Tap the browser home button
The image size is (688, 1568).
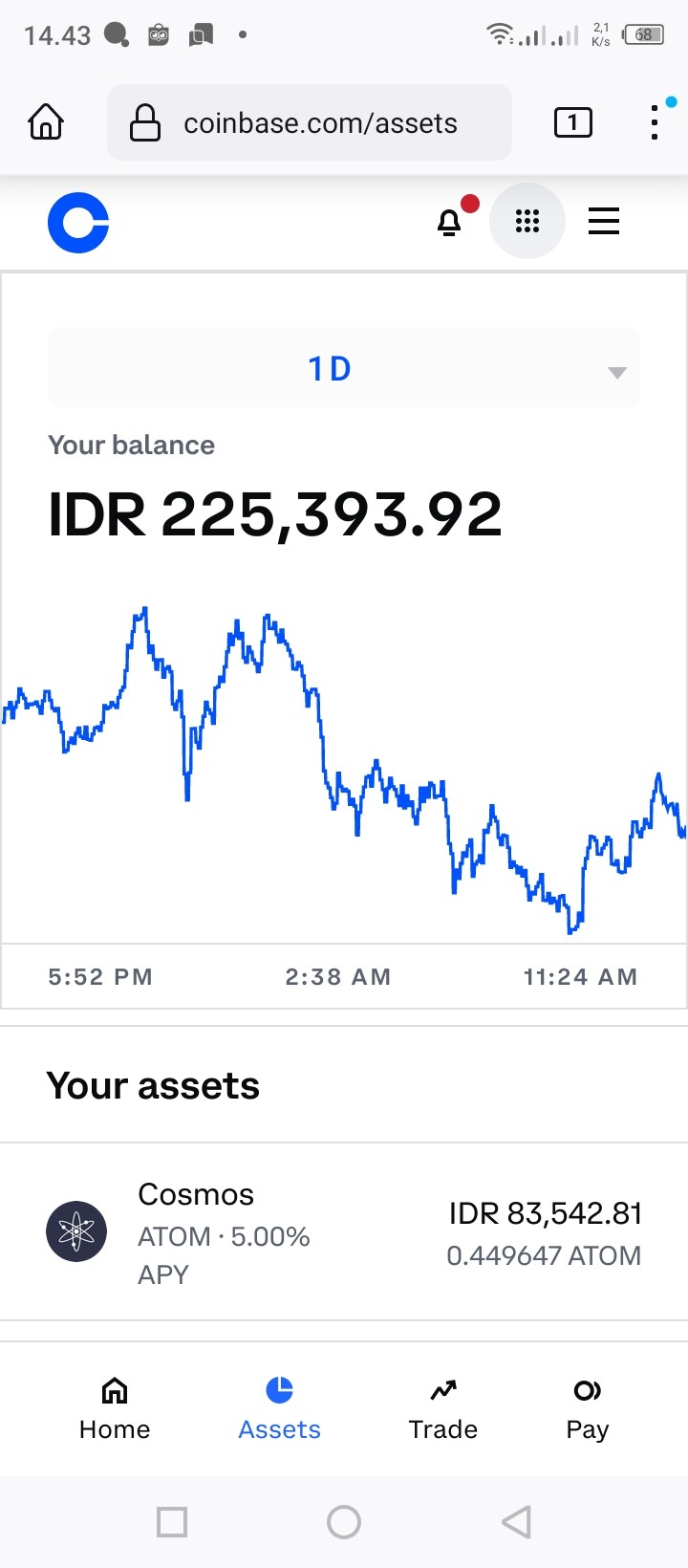coord(46,122)
